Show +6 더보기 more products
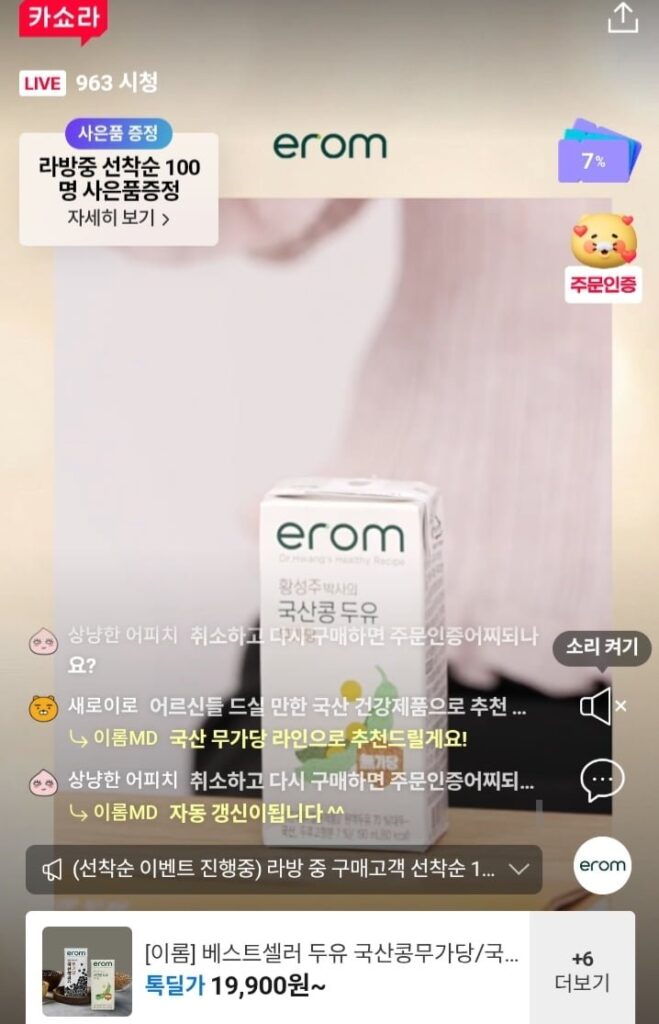The width and height of the screenshot is (659, 1024). tap(582, 968)
